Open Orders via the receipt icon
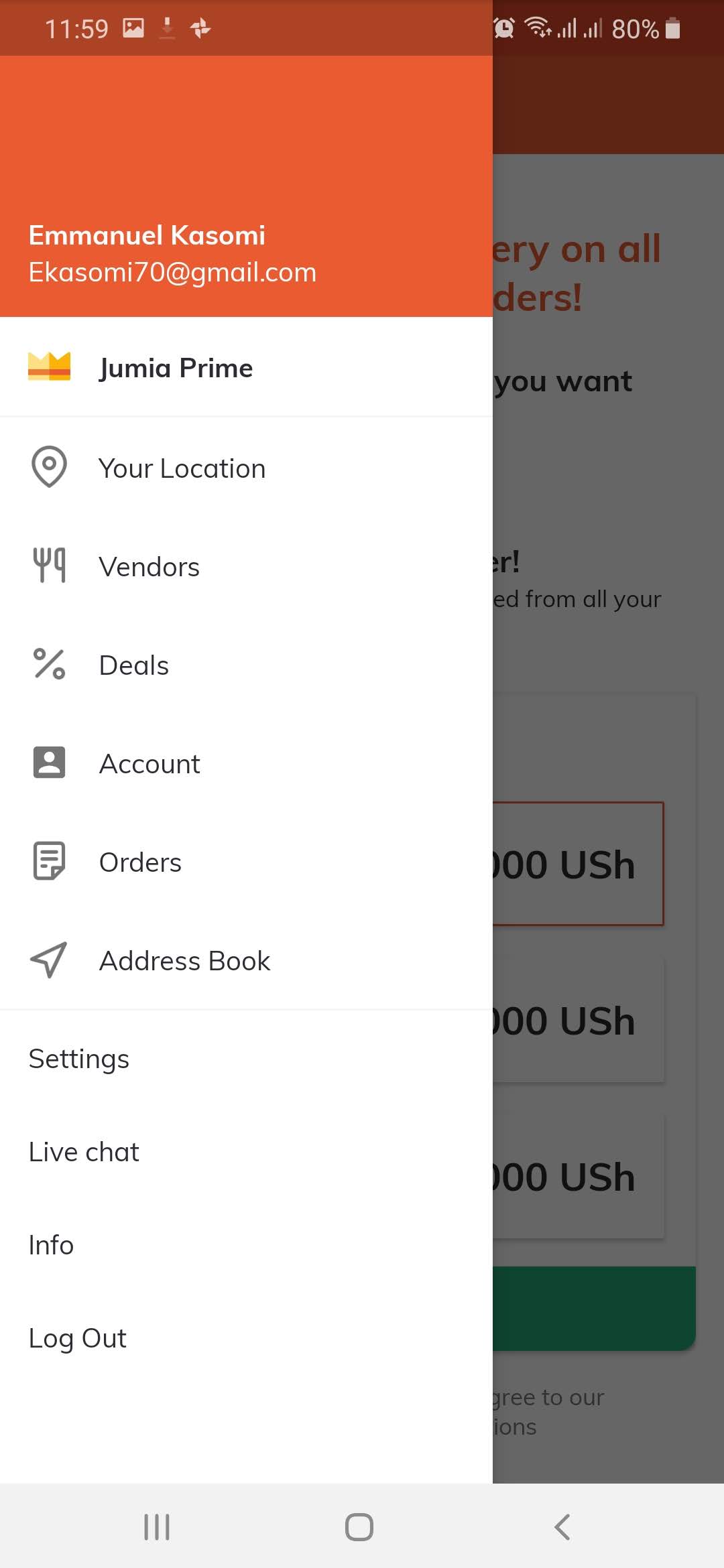724x1568 pixels. tap(48, 862)
